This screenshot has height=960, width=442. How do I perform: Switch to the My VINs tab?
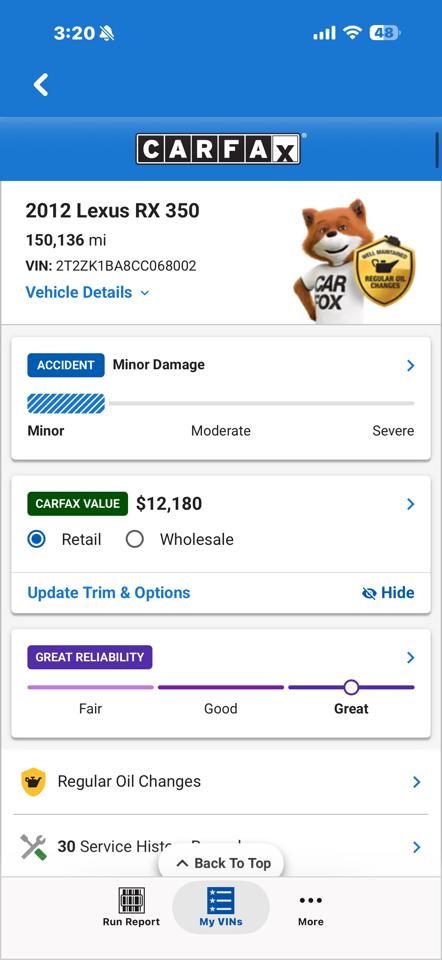click(x=221, y=907)
